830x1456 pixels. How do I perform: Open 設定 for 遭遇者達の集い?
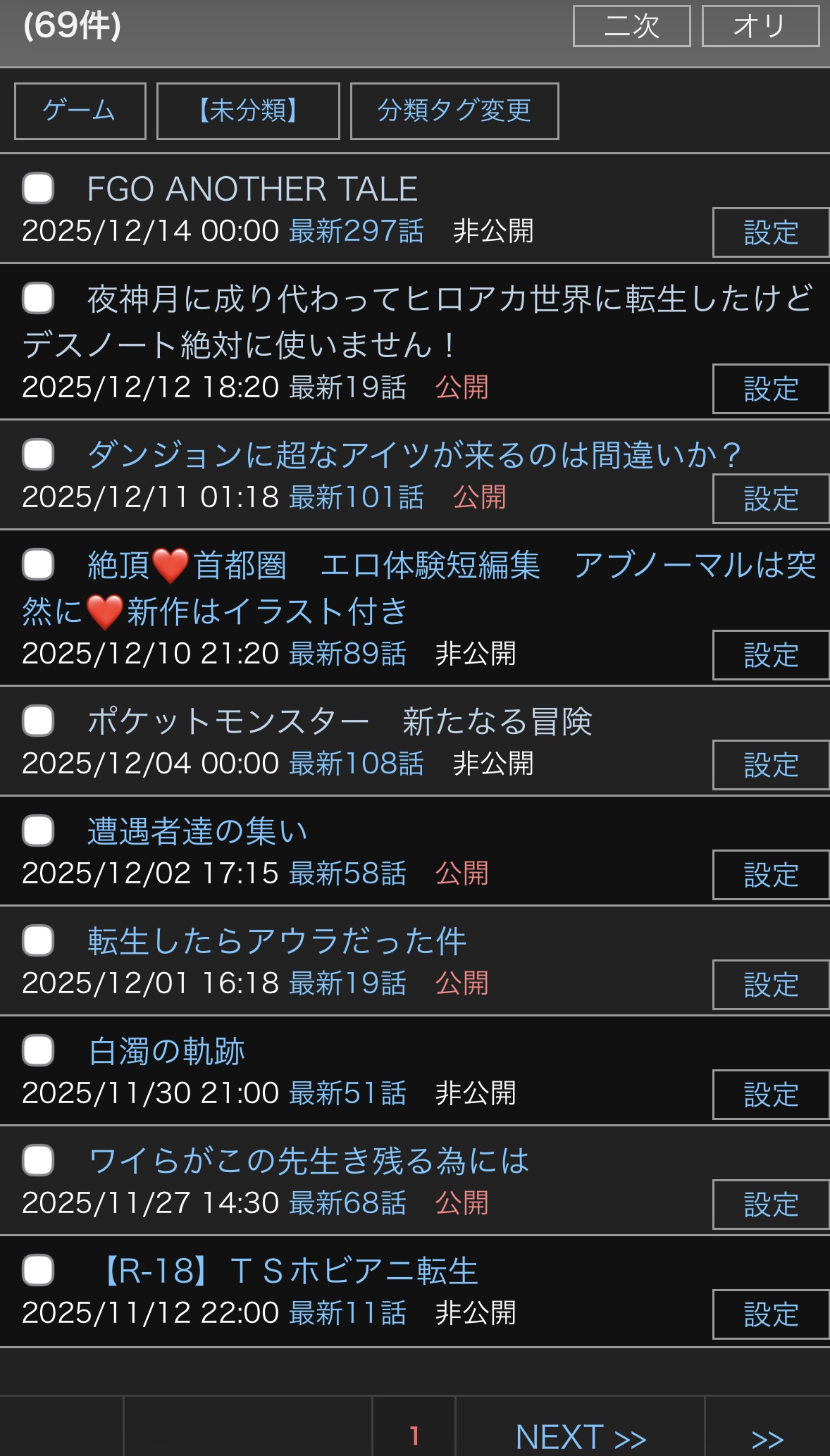pyautogui.click(x=770, y=875)
